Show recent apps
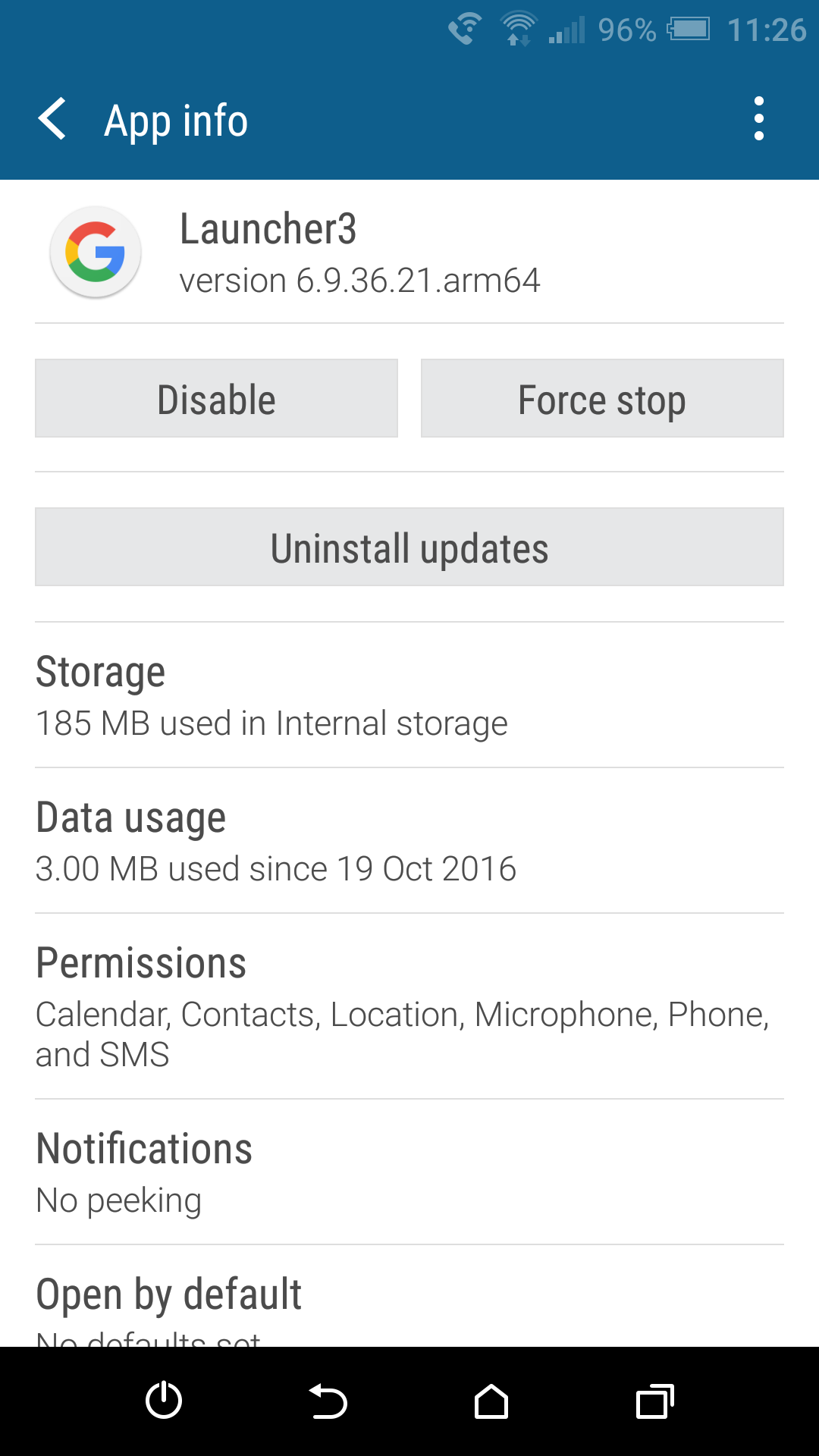 pos(655,1401)
